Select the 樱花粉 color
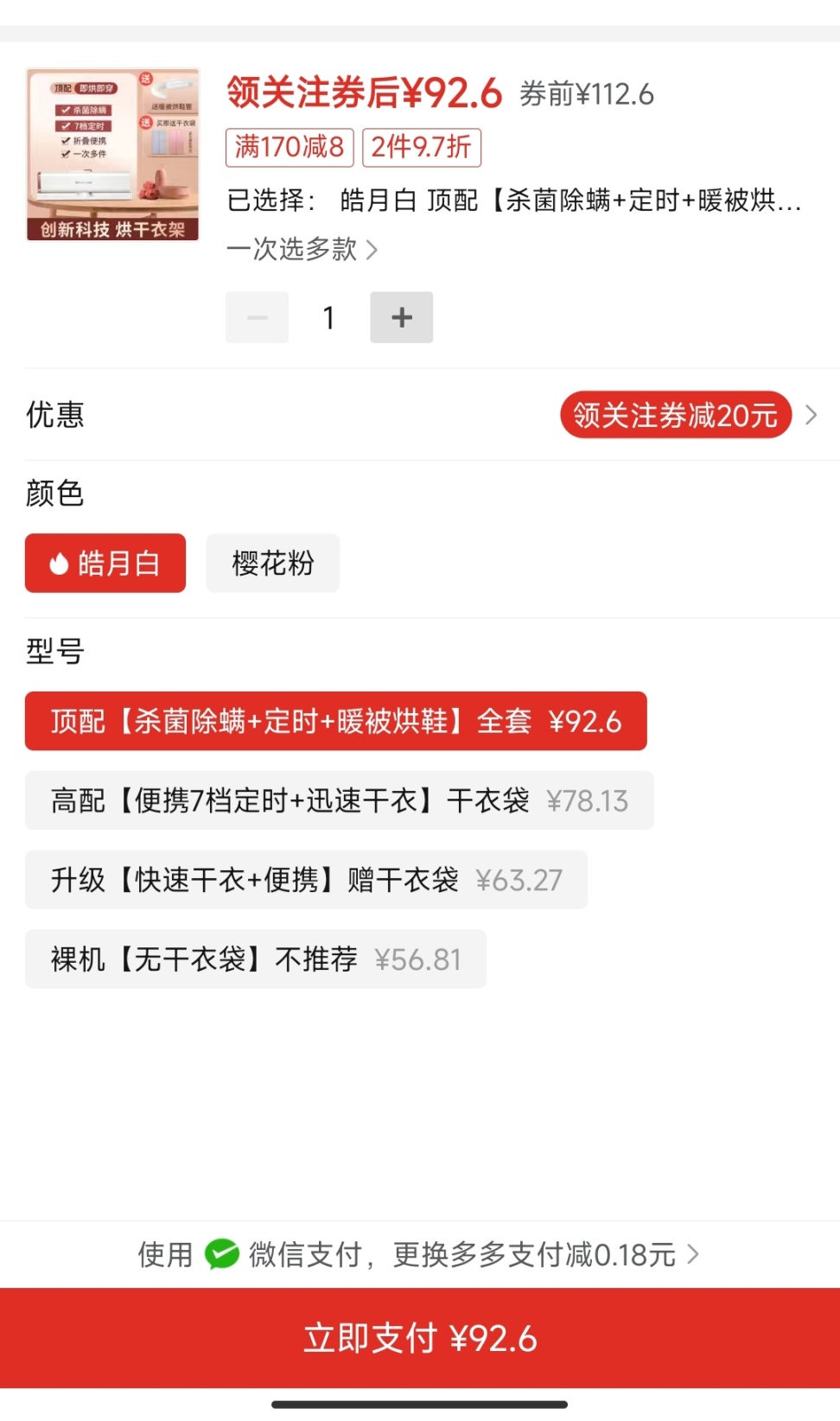The image size is (840, 1421). (x=272, y=563)
